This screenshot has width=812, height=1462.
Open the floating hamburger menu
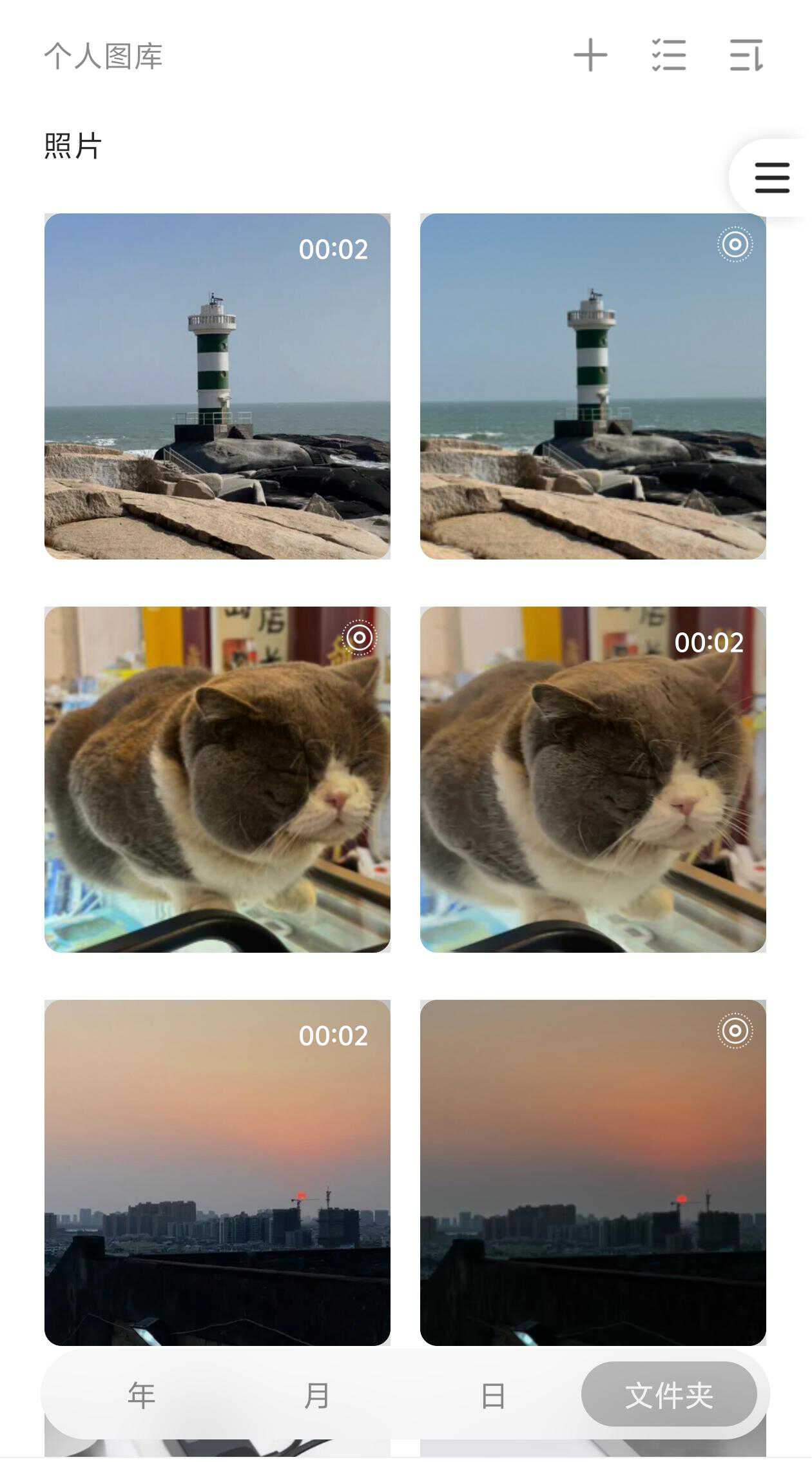coord(771,178)
